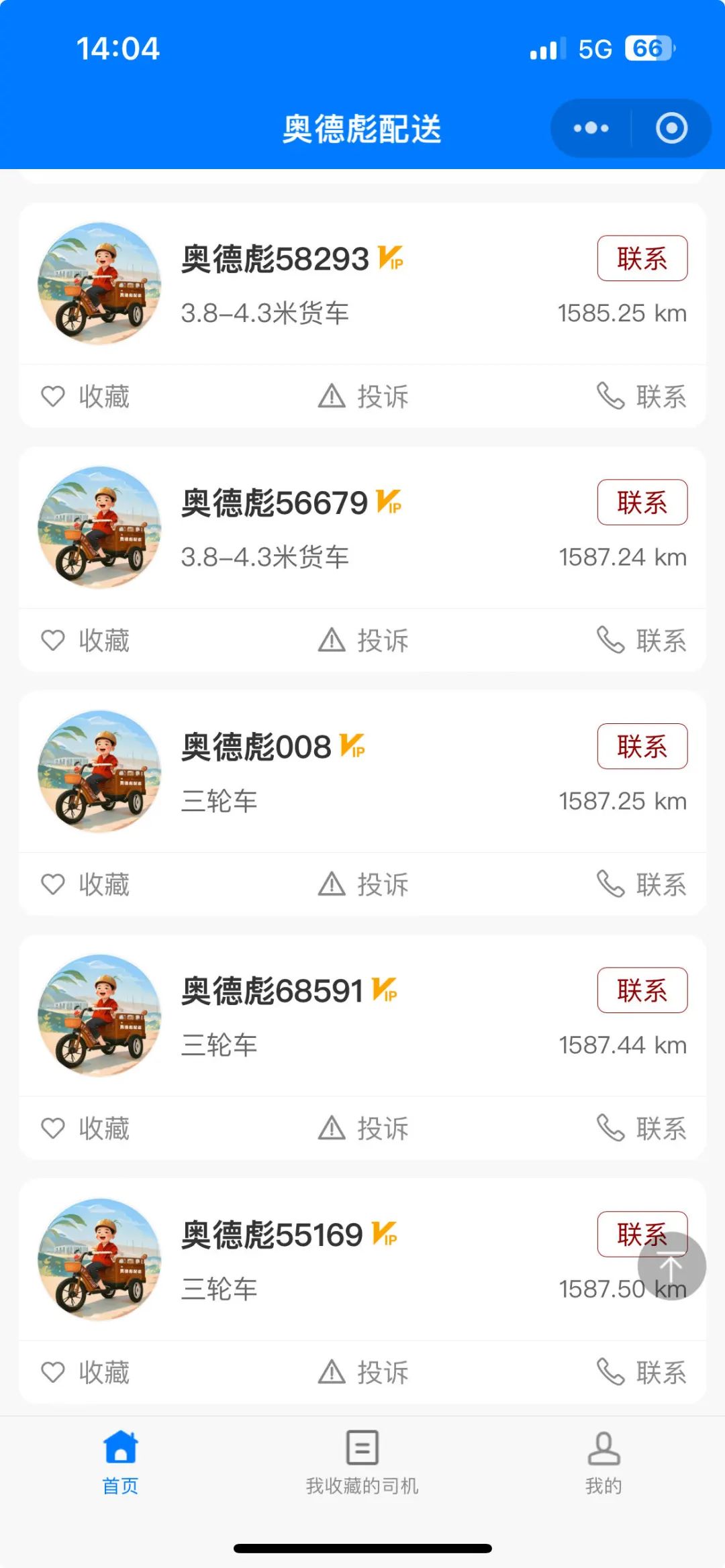The image size is (725, 1568).
Task: Open the mini program more options menu
Action: tap(591, 128)
